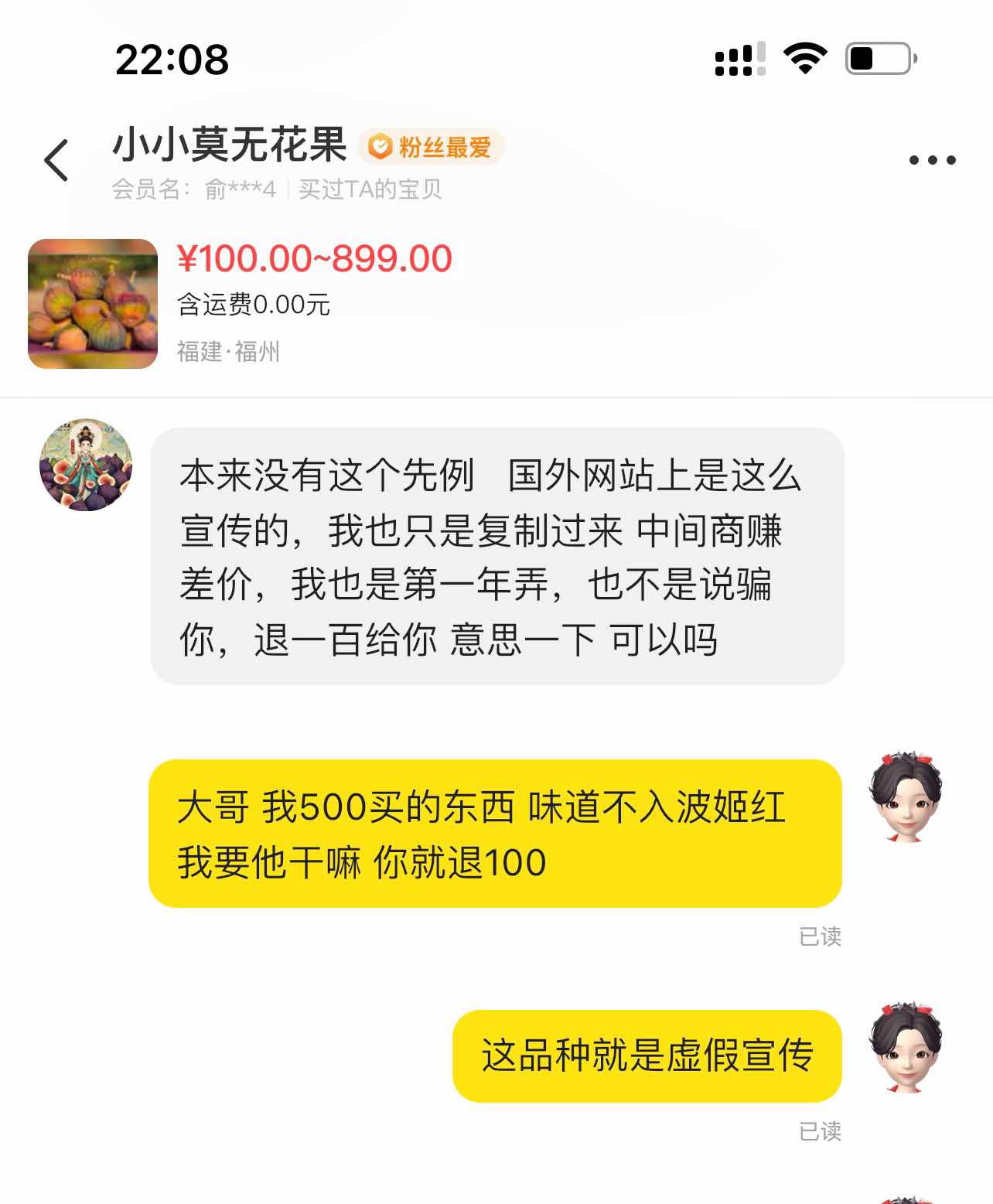Go back from the chat
The image size is (993, 1204).
(56, 161)
